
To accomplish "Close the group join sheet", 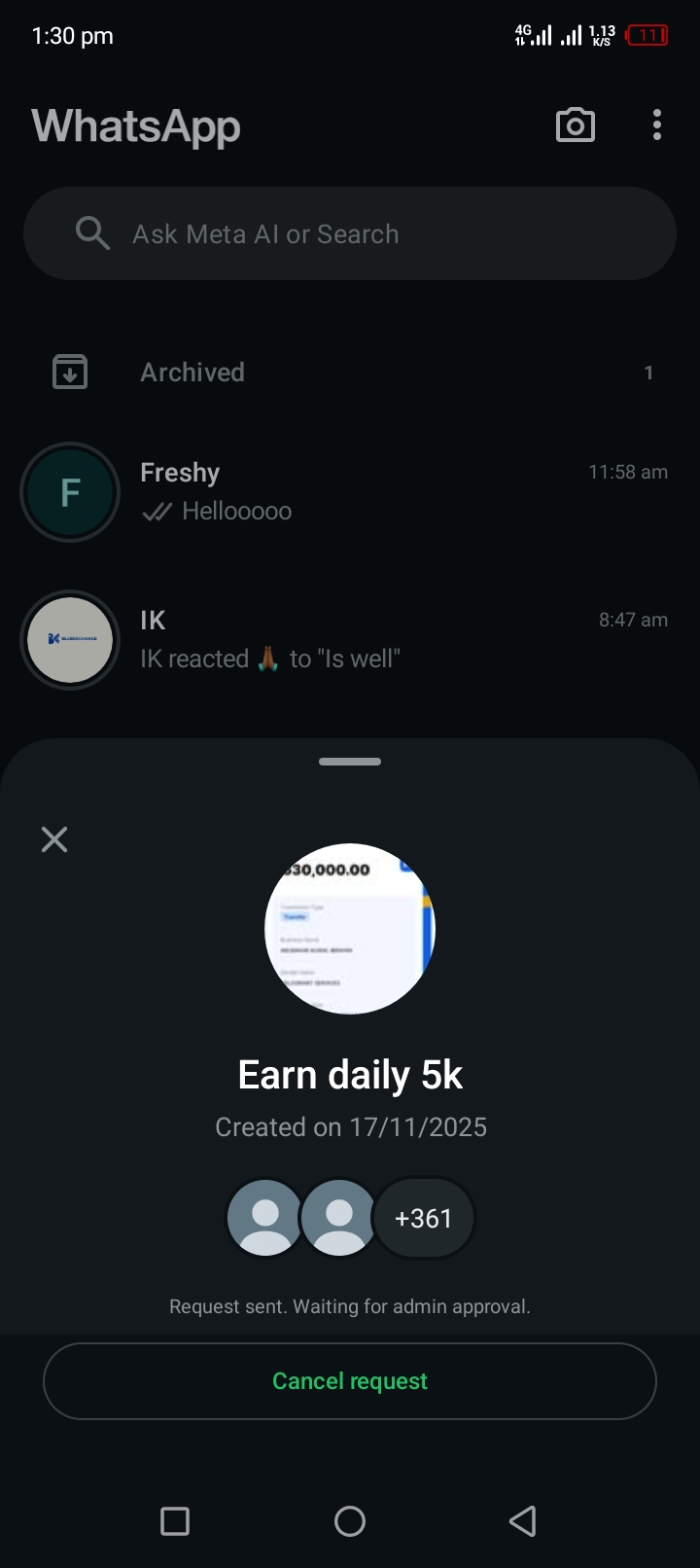I will pos(54,839).
